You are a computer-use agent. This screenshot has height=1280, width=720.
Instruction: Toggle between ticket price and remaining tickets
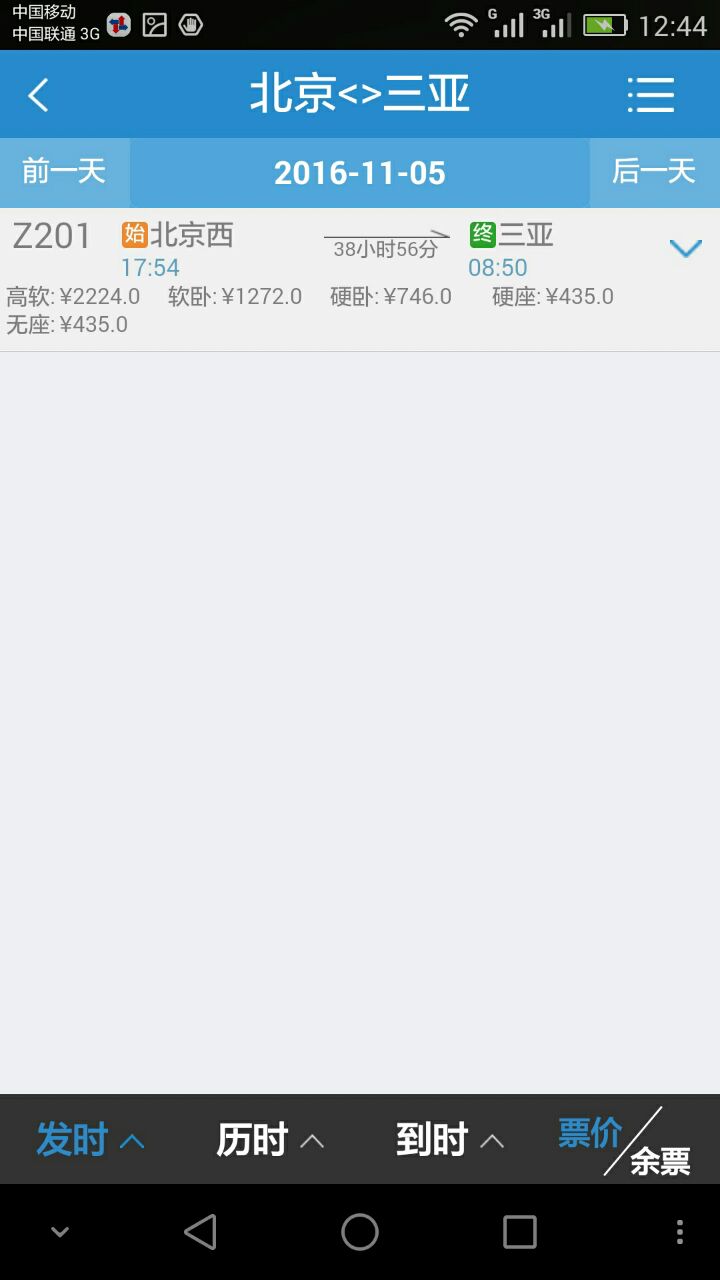point(625,1141)
